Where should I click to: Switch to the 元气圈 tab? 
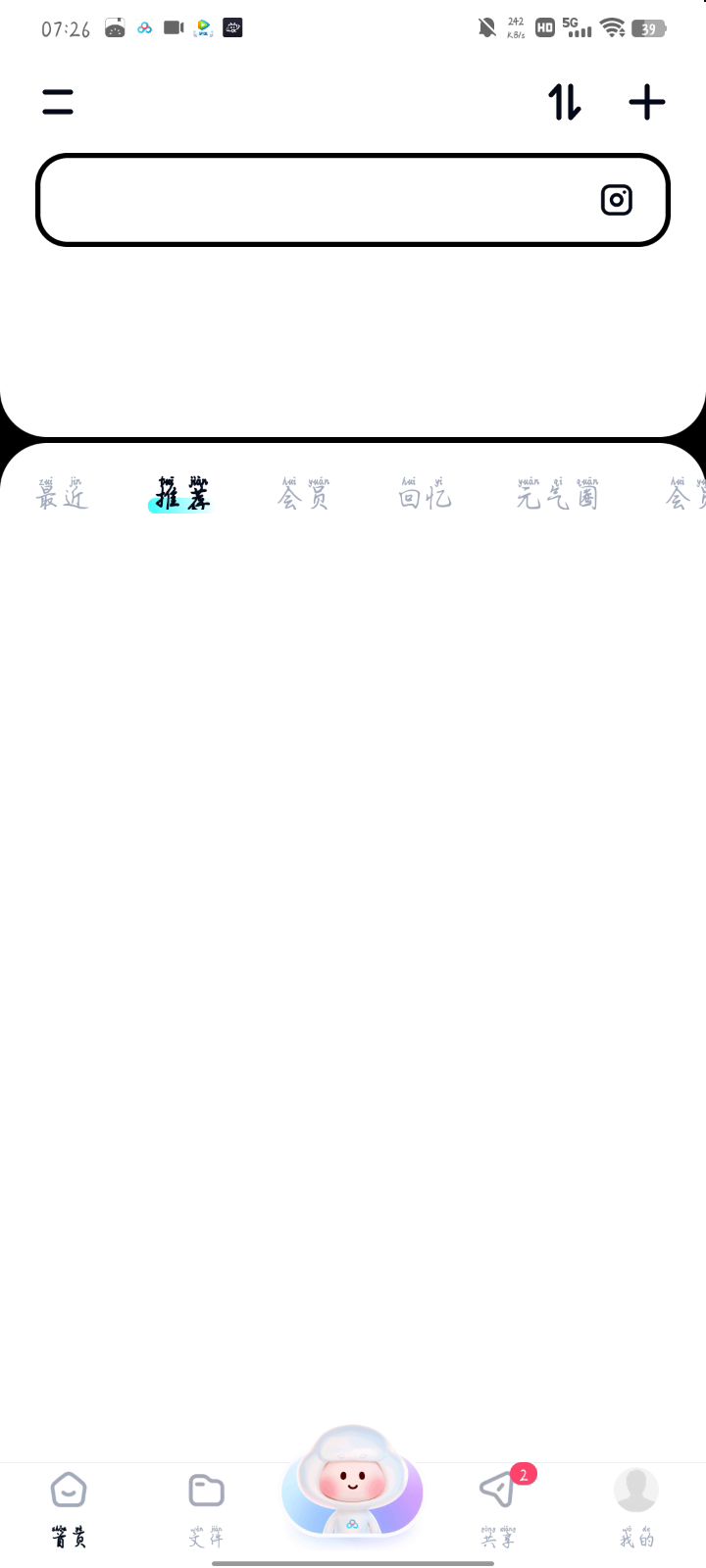coord(557,494)
